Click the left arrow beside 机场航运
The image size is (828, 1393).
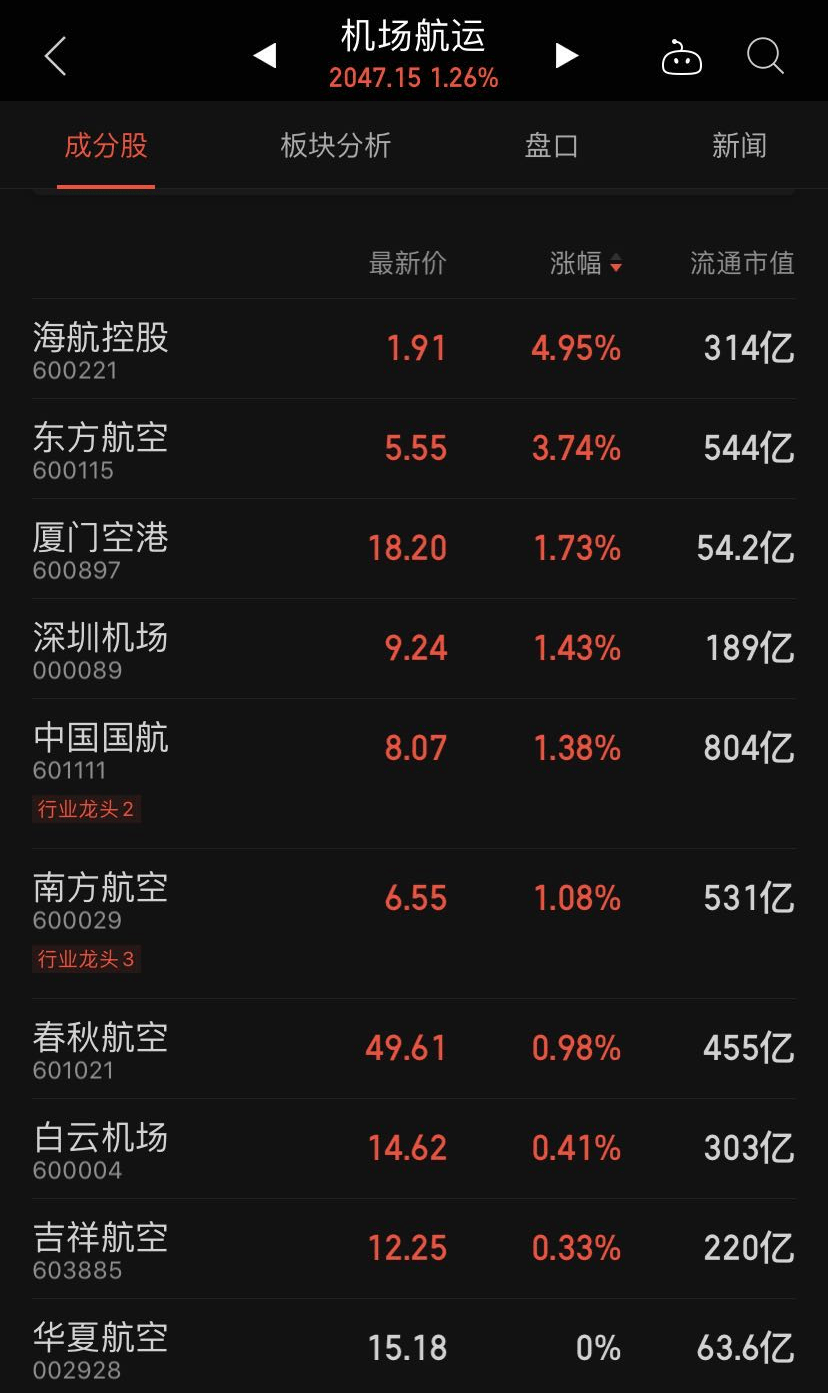pyautogui.click(x=265, y=56)
